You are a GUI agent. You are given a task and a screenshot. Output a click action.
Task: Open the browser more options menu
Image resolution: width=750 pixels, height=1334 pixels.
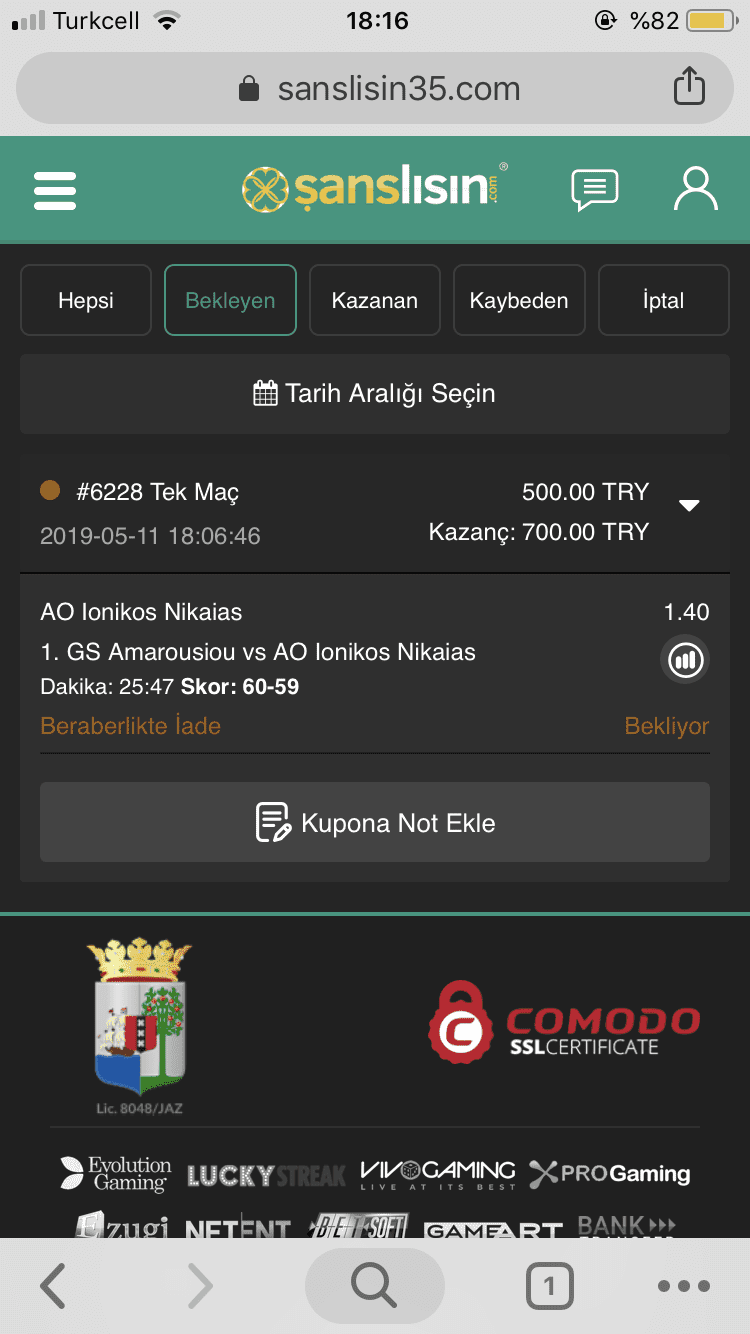(684, 1286)
